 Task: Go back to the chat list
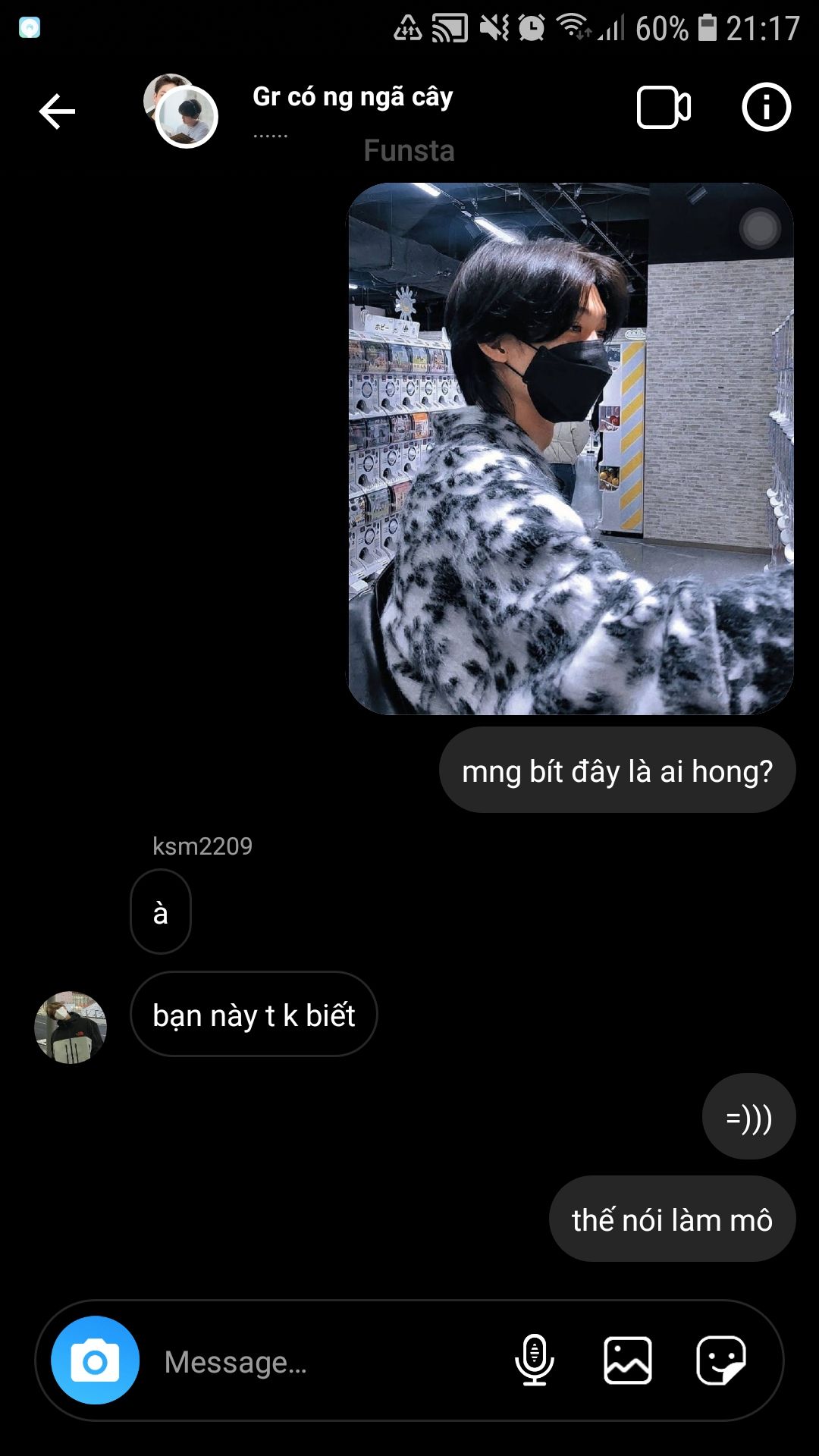point(57,111)
